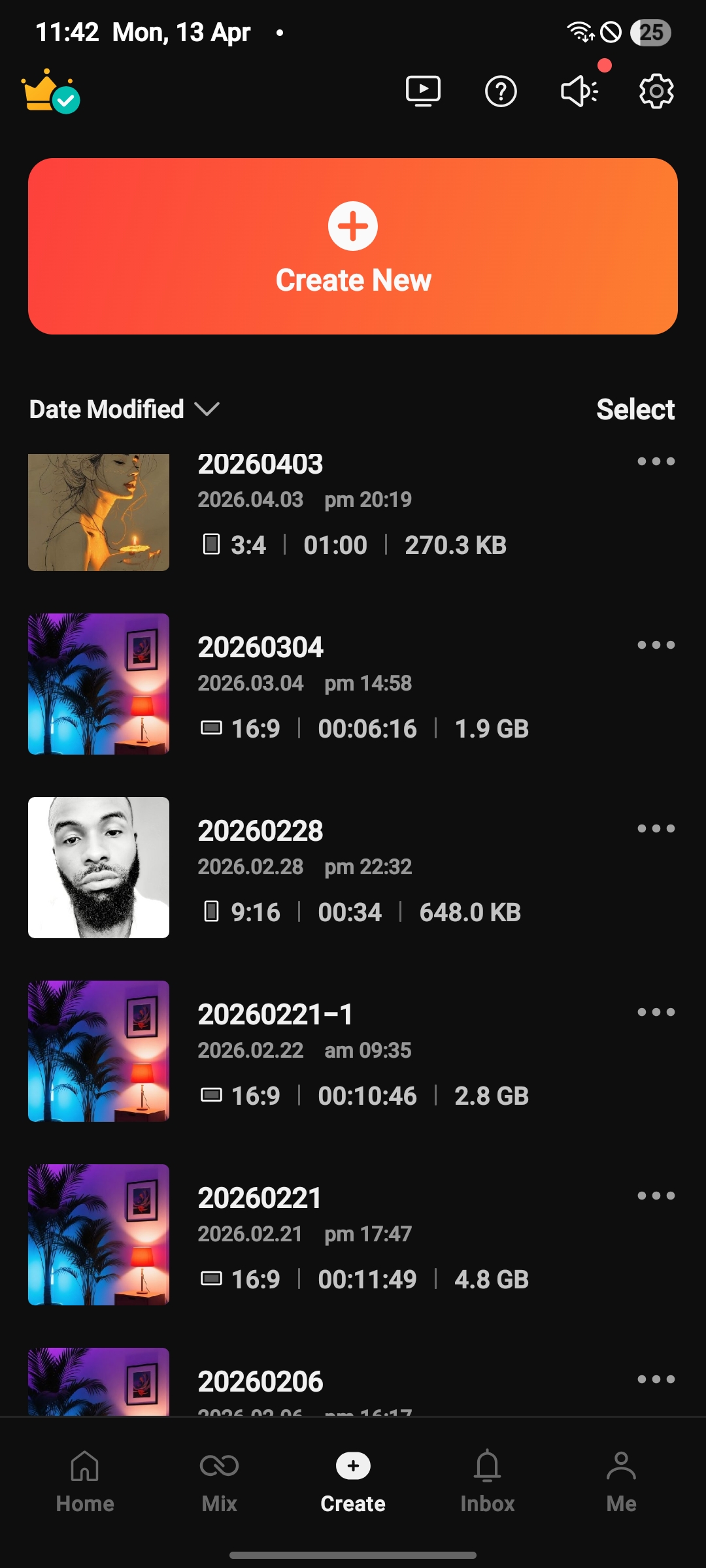Open the premium crown icon
The image size is (706, 1568).
tap(50, 91)
